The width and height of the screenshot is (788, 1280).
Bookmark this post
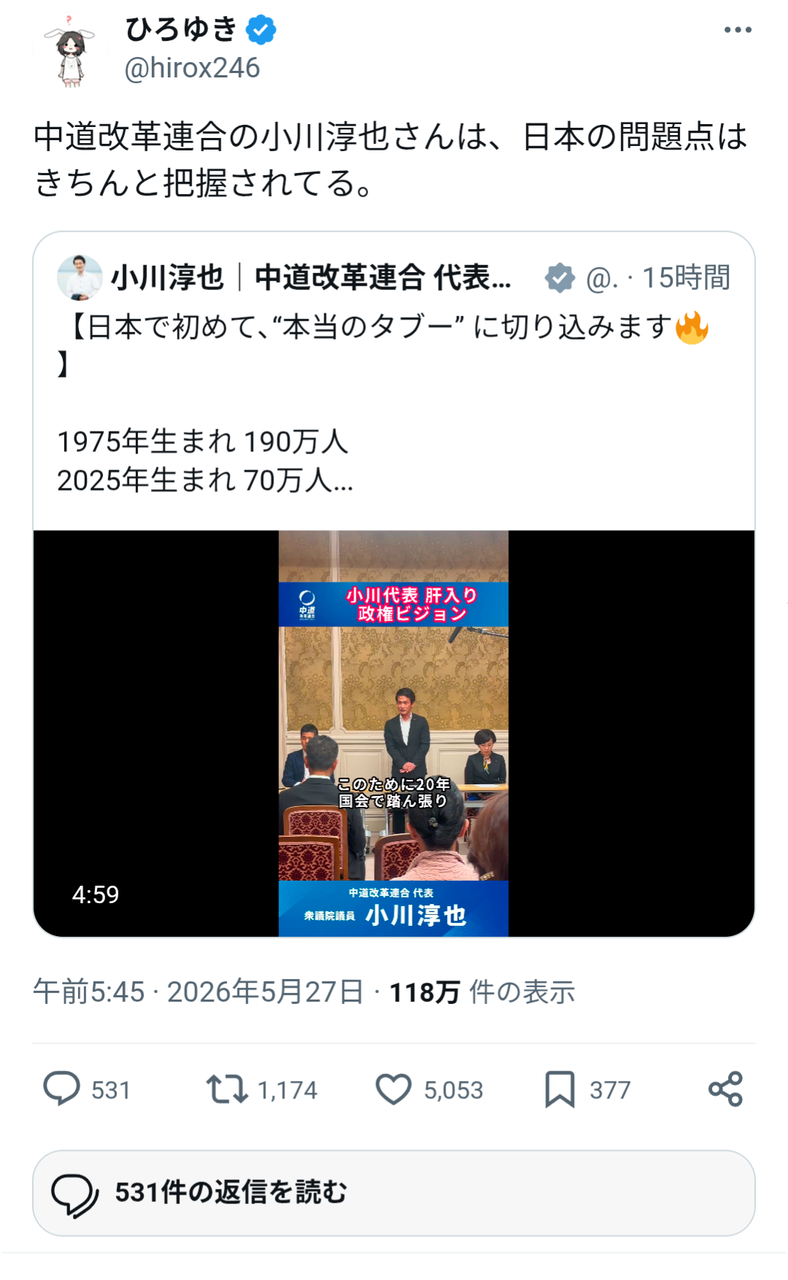tap(560, 1089)
